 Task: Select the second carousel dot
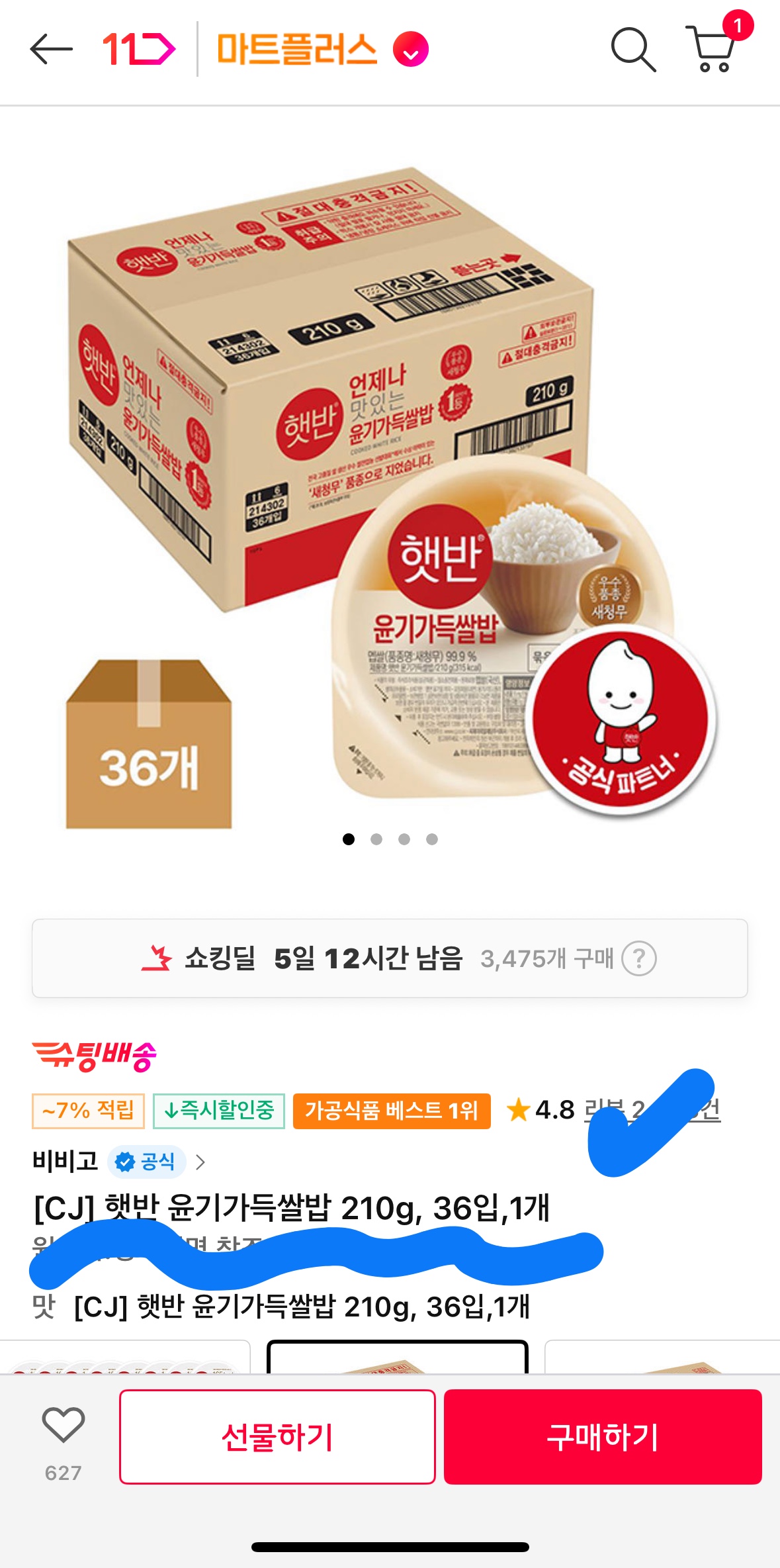376,839
